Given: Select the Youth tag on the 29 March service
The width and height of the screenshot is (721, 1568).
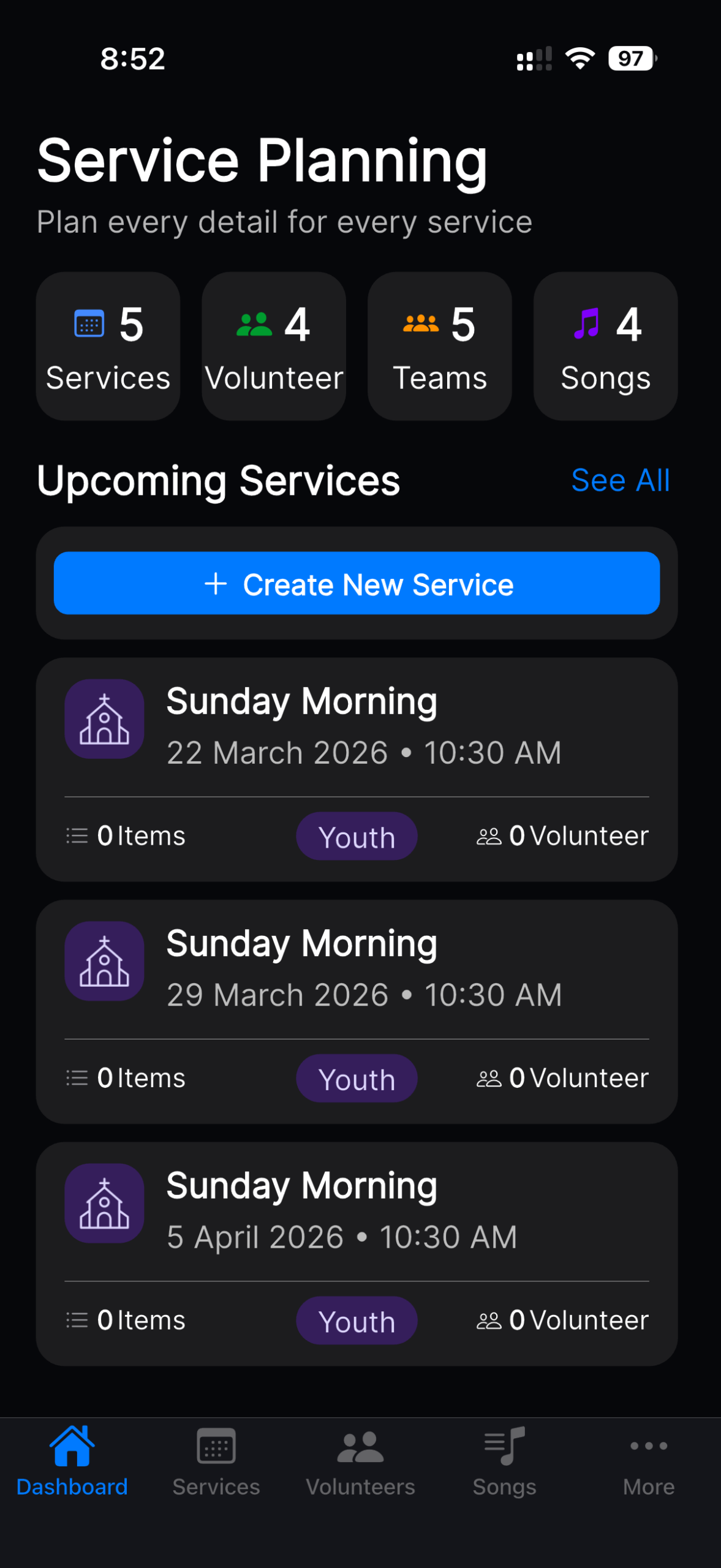Looking at the screenshot, I should [356, 1078].
